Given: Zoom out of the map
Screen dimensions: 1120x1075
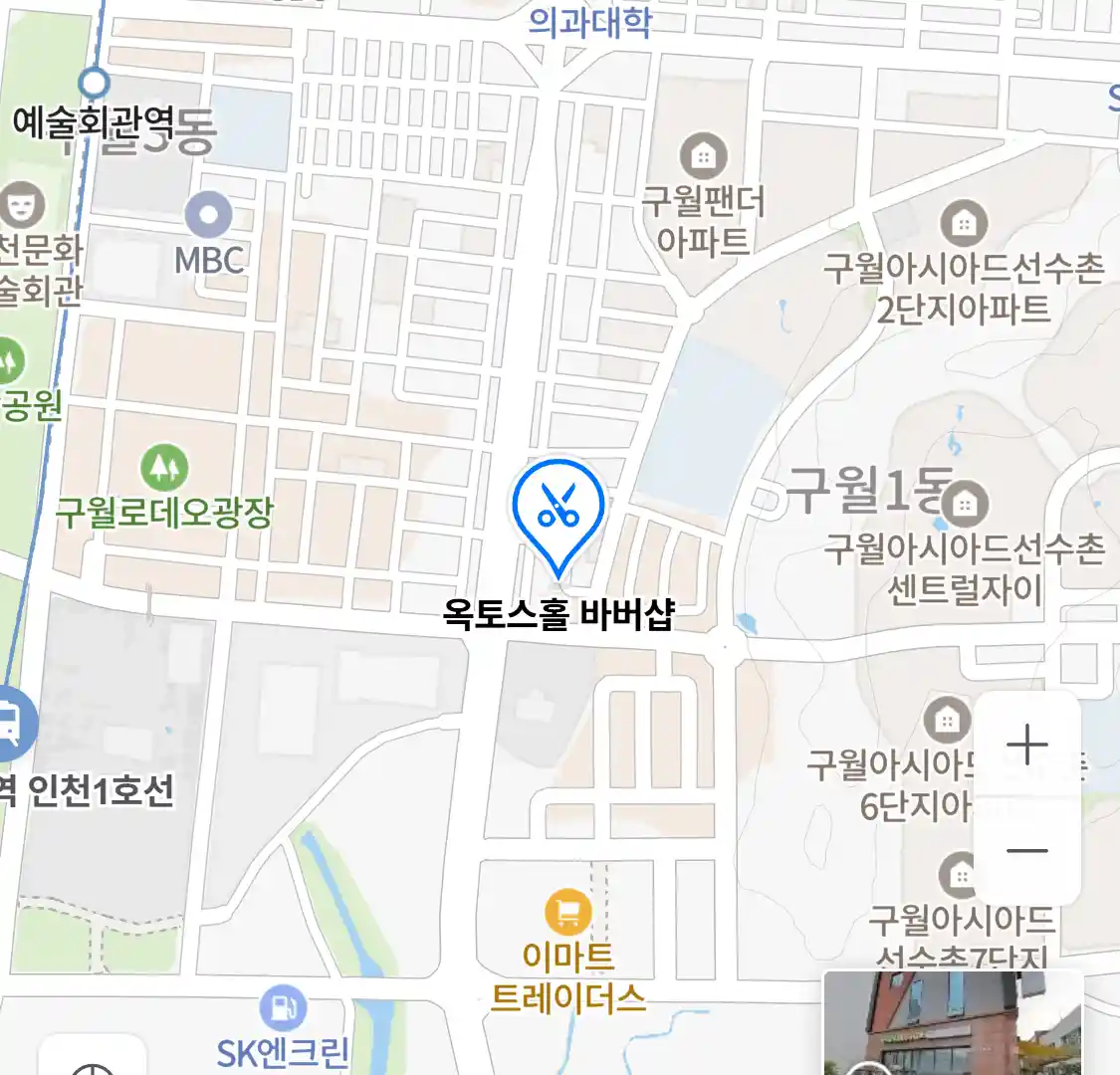Looking at the screenshot, I should point(1026,851).
